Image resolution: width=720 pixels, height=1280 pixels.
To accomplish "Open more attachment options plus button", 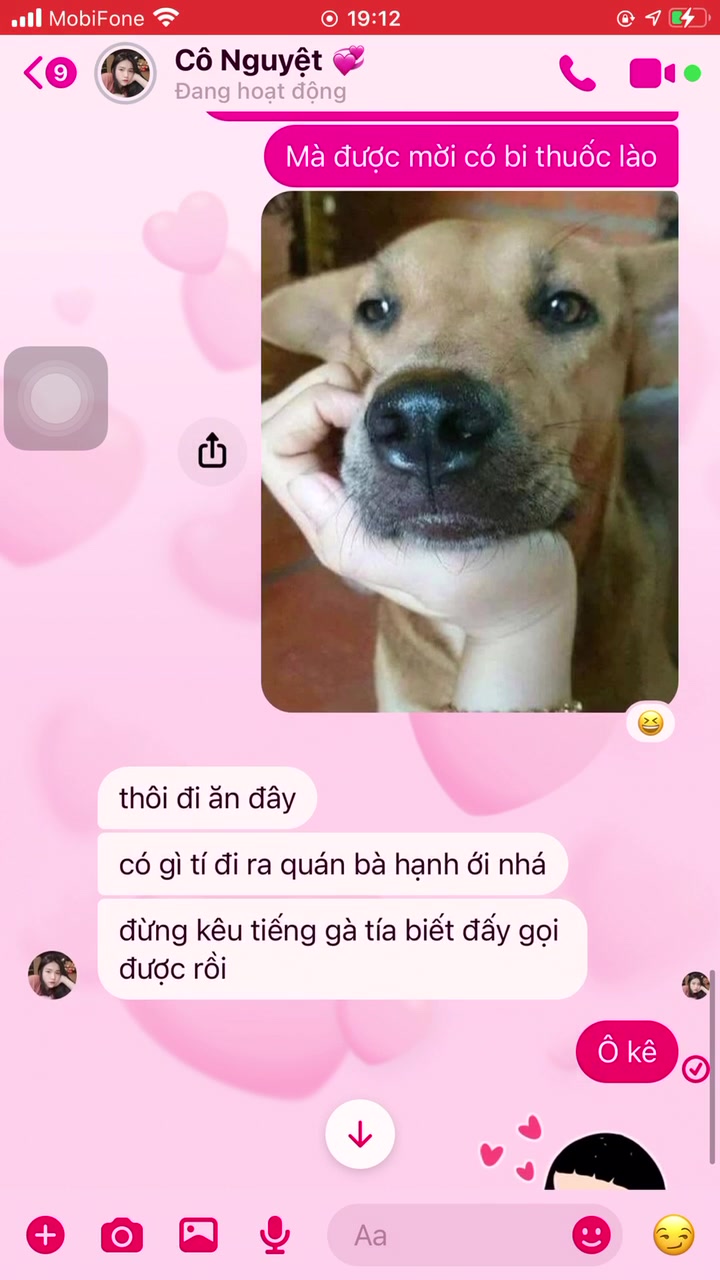I will pyautogui.click(x=45, y=1235).
